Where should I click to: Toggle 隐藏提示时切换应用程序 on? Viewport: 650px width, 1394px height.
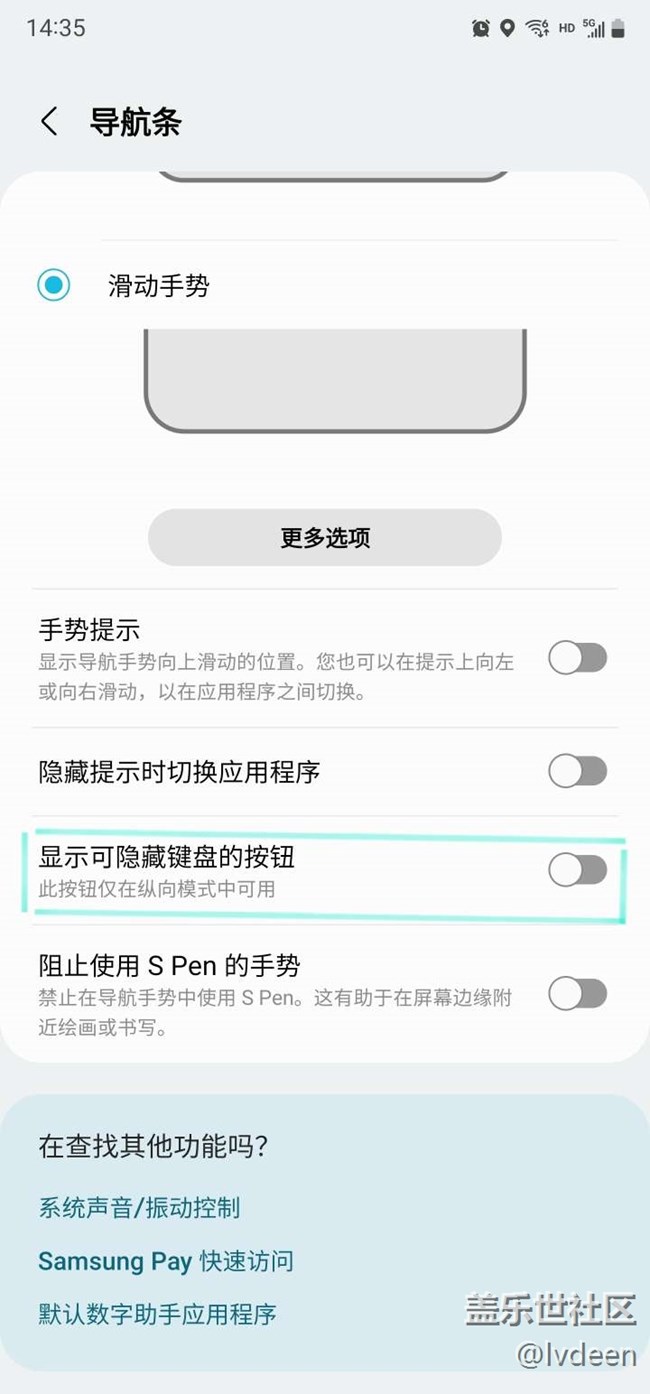(578, 771)
